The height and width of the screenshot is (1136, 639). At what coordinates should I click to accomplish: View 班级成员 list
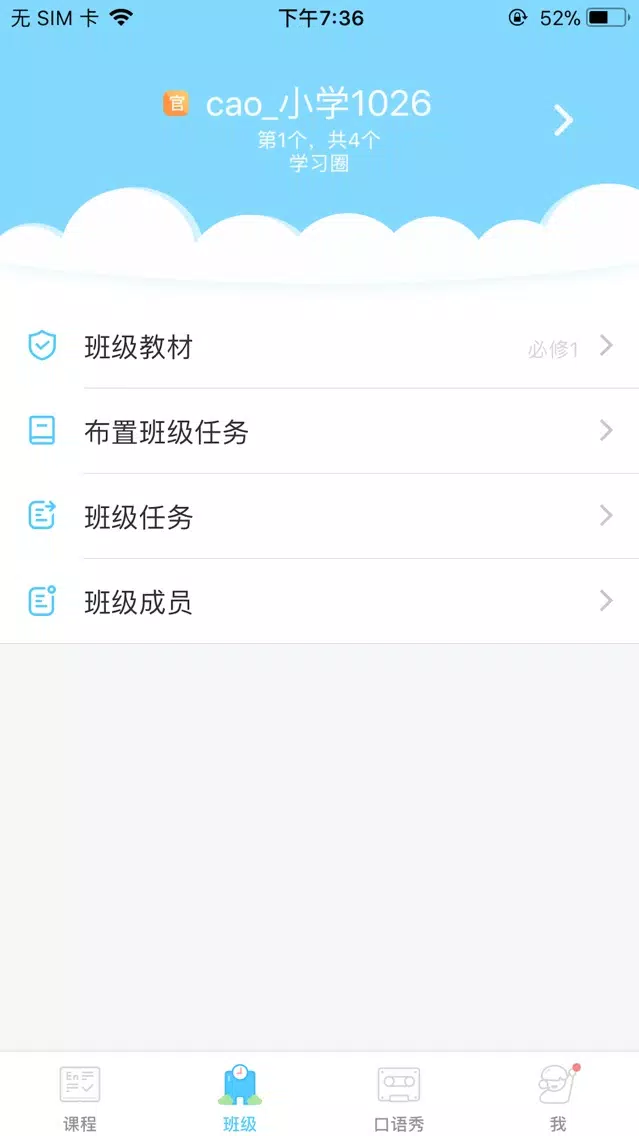coord(320,601)
